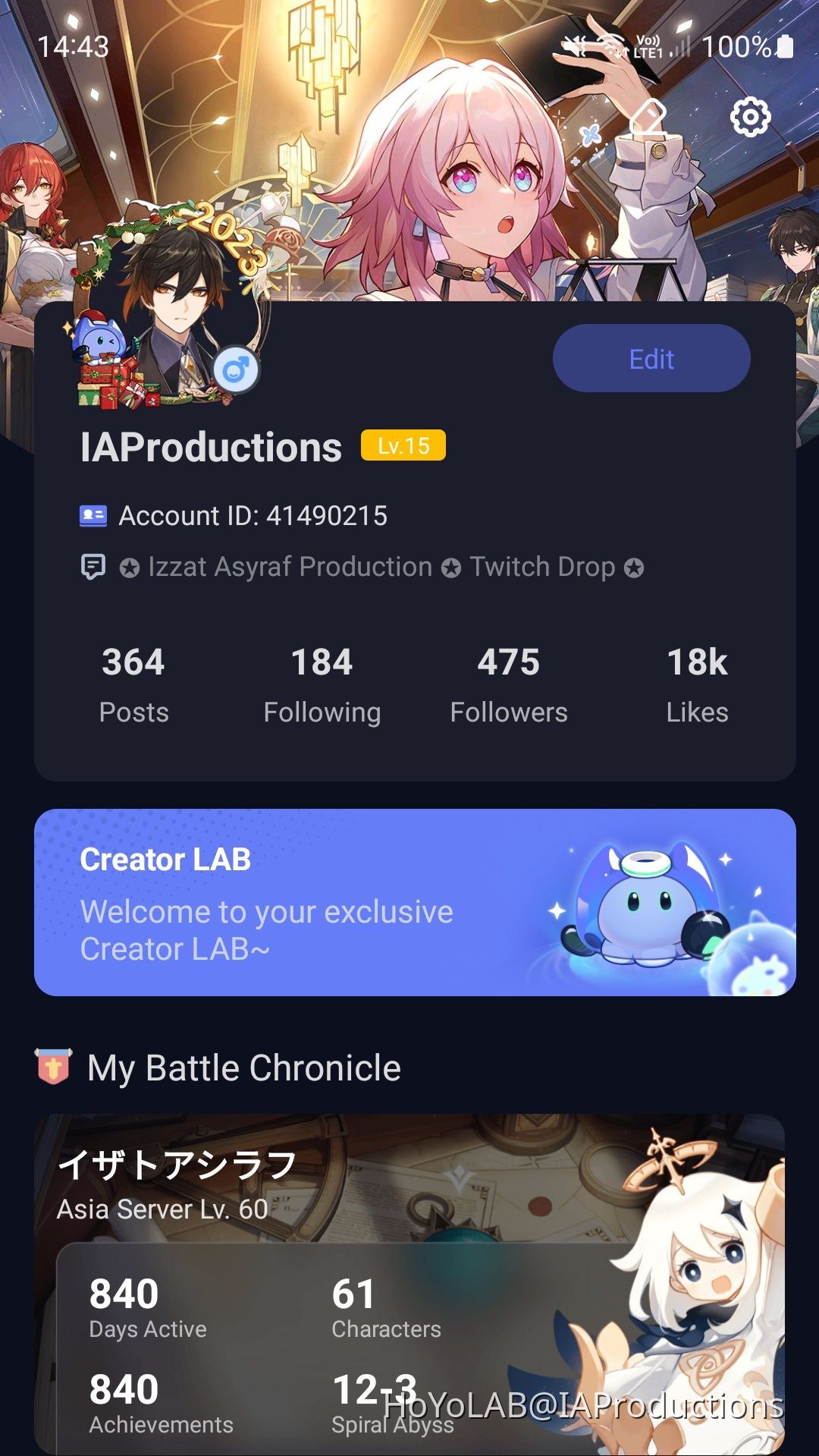Image resolution: width=819 pixels, height=1456 pixels.
Task: Open settings via the gear icon
Action: (x=750, y=117)
